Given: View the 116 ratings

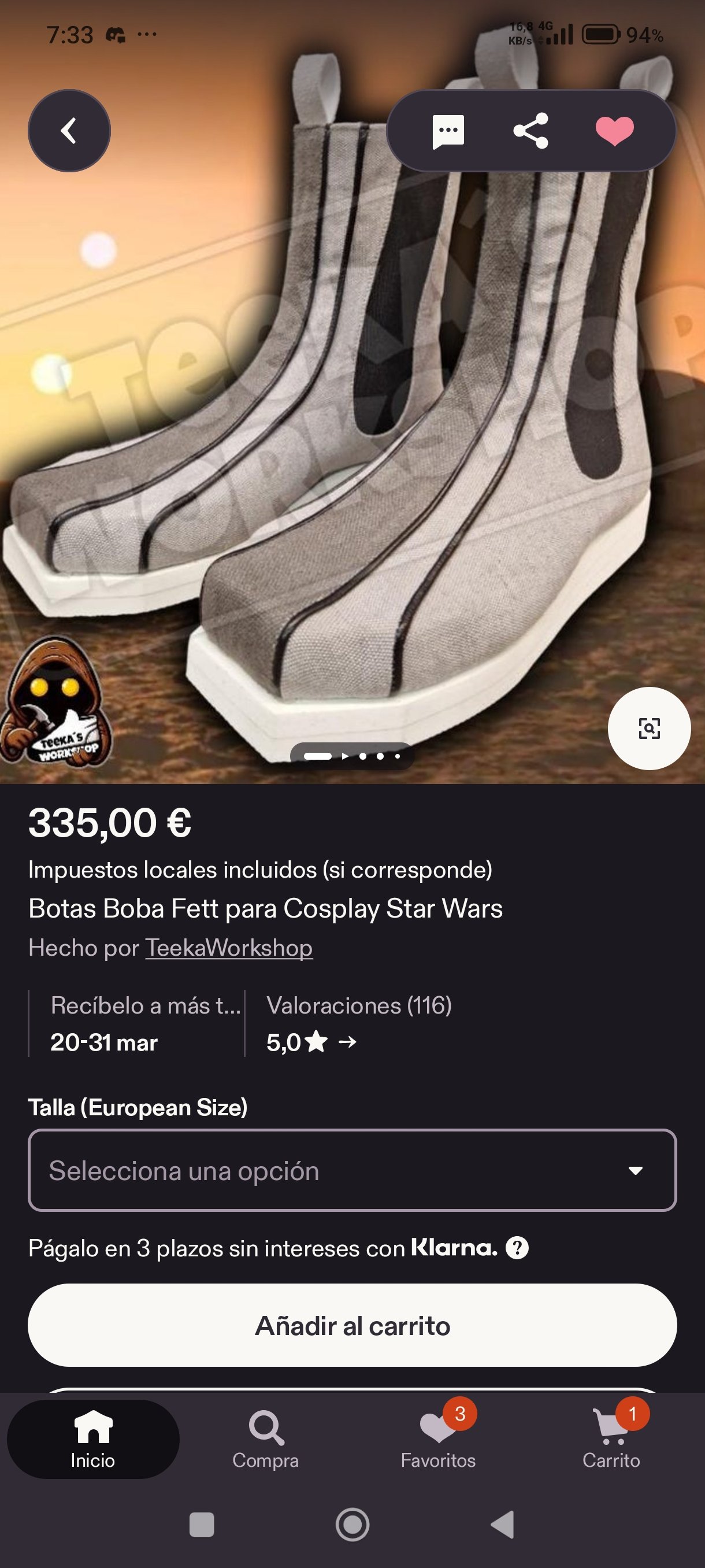Looking at the screenshot, I should pyautogui.click(x=359, y=1024).
